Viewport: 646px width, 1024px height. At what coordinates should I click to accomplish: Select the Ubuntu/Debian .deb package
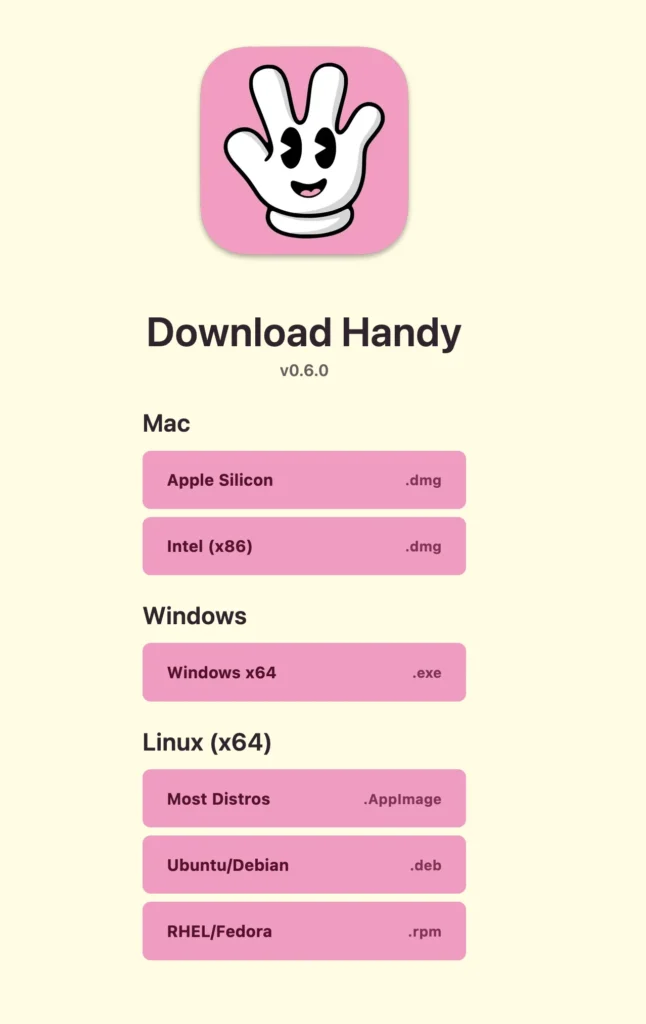[x=304, y=865]
